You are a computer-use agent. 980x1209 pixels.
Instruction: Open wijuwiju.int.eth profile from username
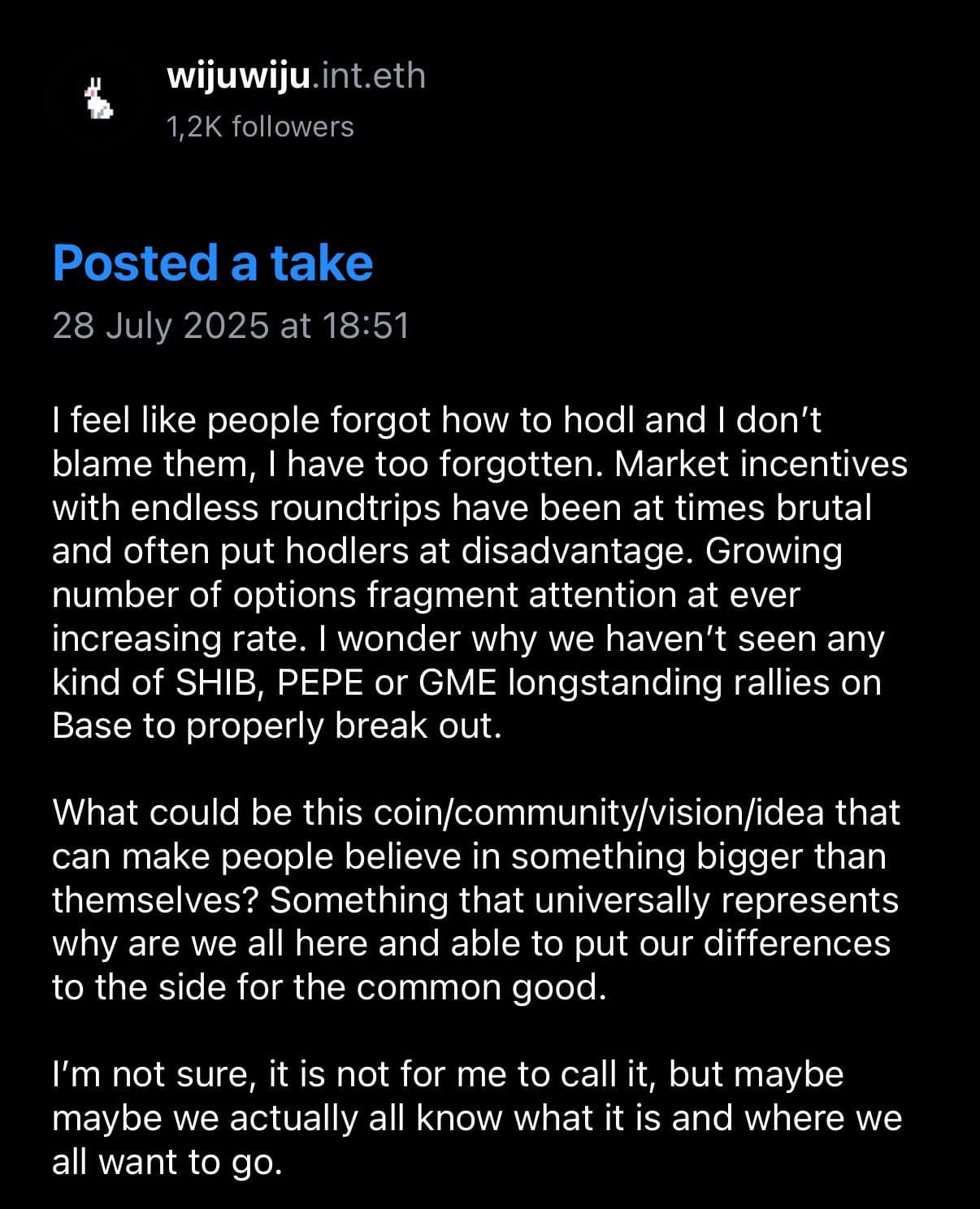tap(295, 76)
